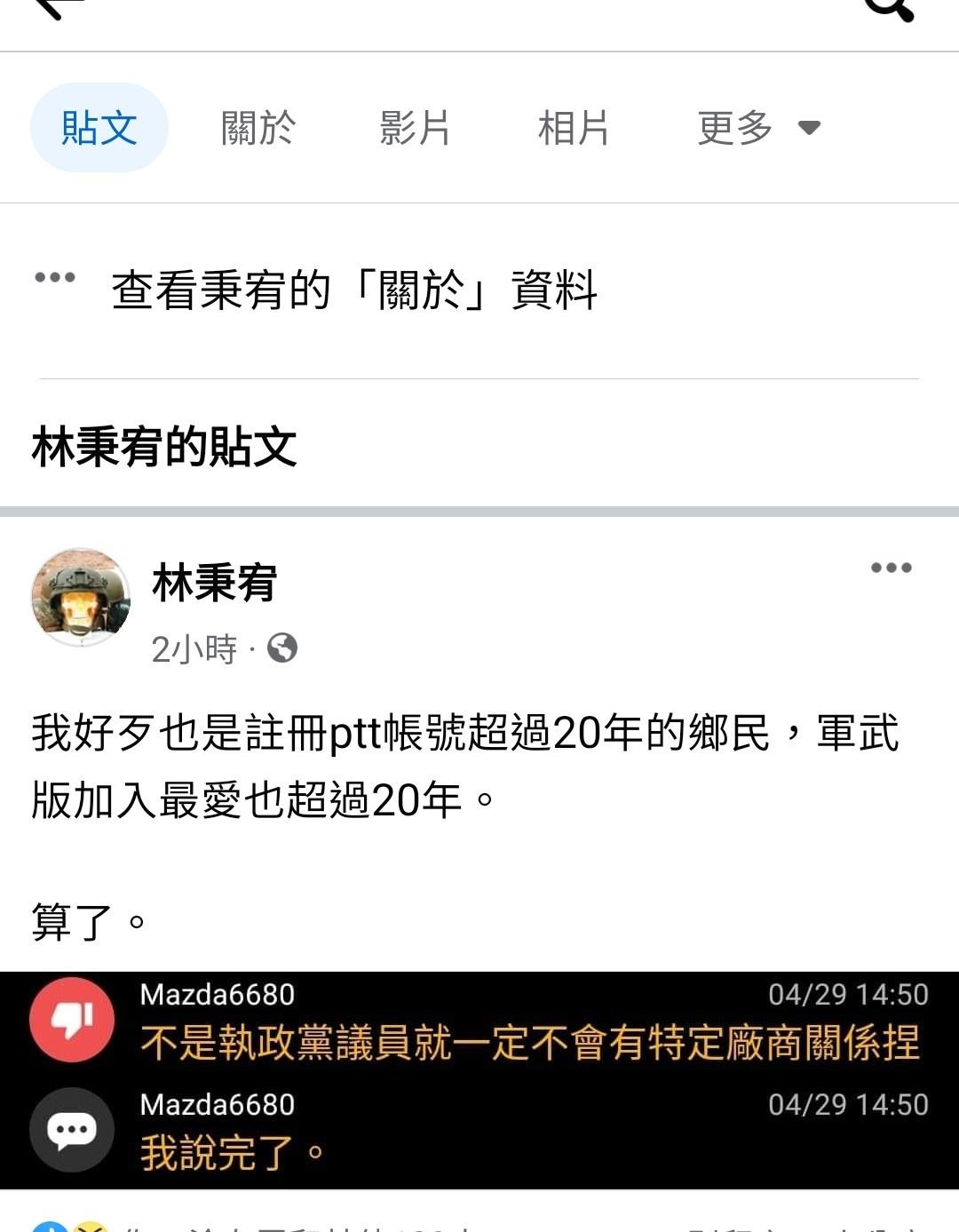Switch to the 貼文 tab
The width and height of the screenshot is (959, 1232).
pos(99,128)
